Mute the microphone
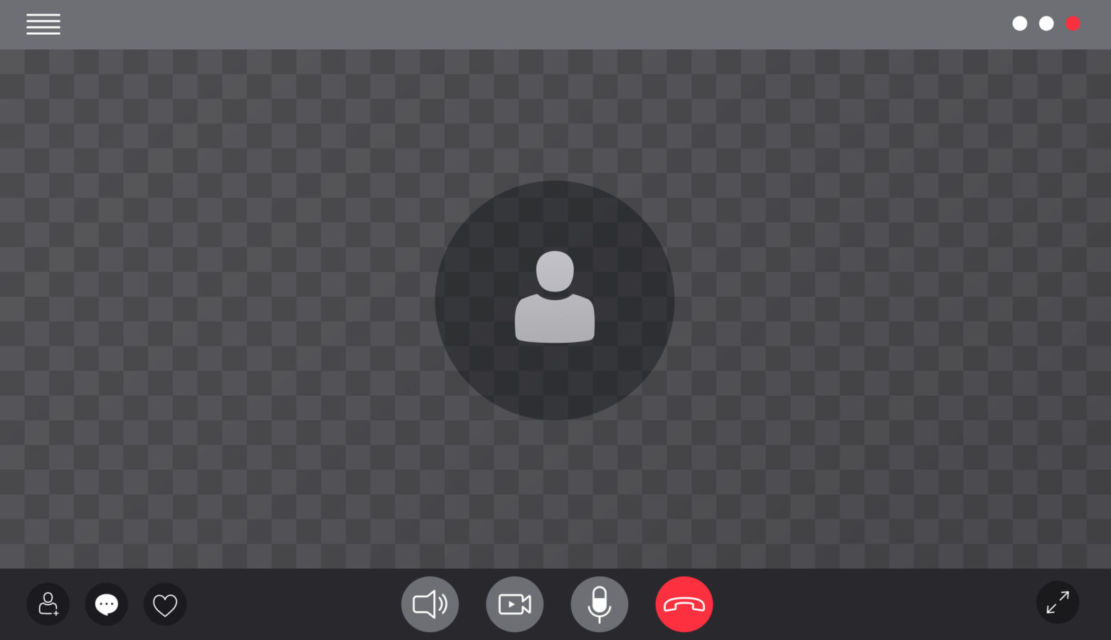The image size is (1111, 640). (599, 604)
